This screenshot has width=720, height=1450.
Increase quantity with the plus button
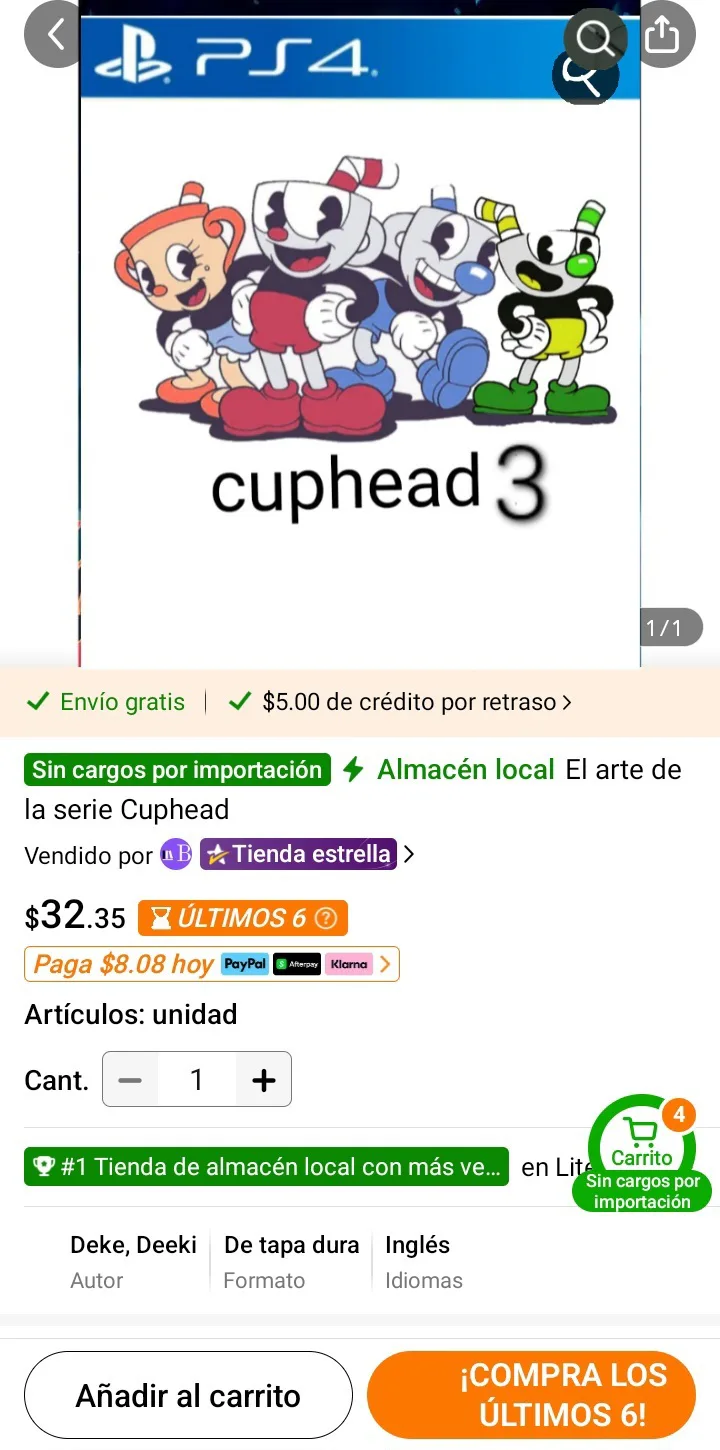[x=264, y=1080]
